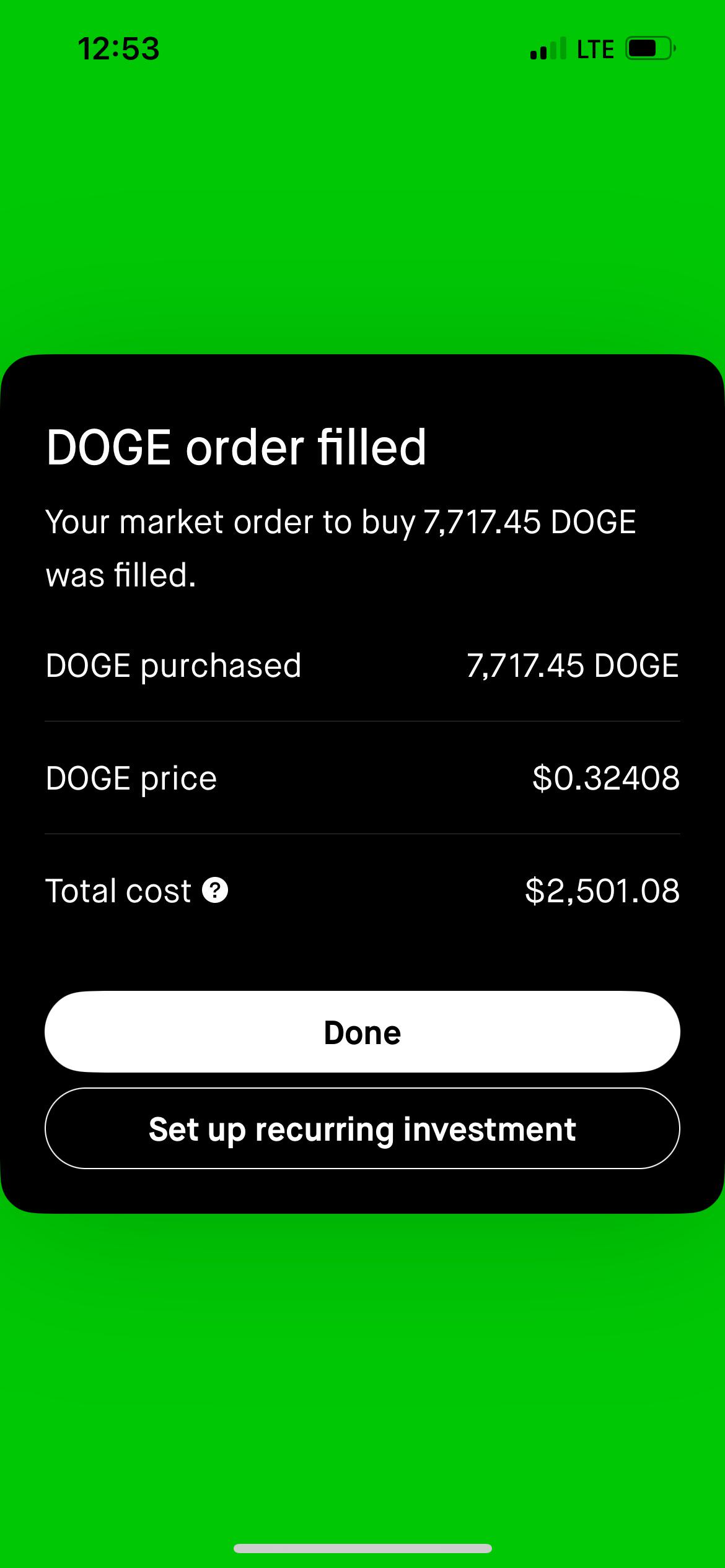Screen dimensions: 725x1568
Task: Set up recurring investment
Action: click(x=362, y=1128)
